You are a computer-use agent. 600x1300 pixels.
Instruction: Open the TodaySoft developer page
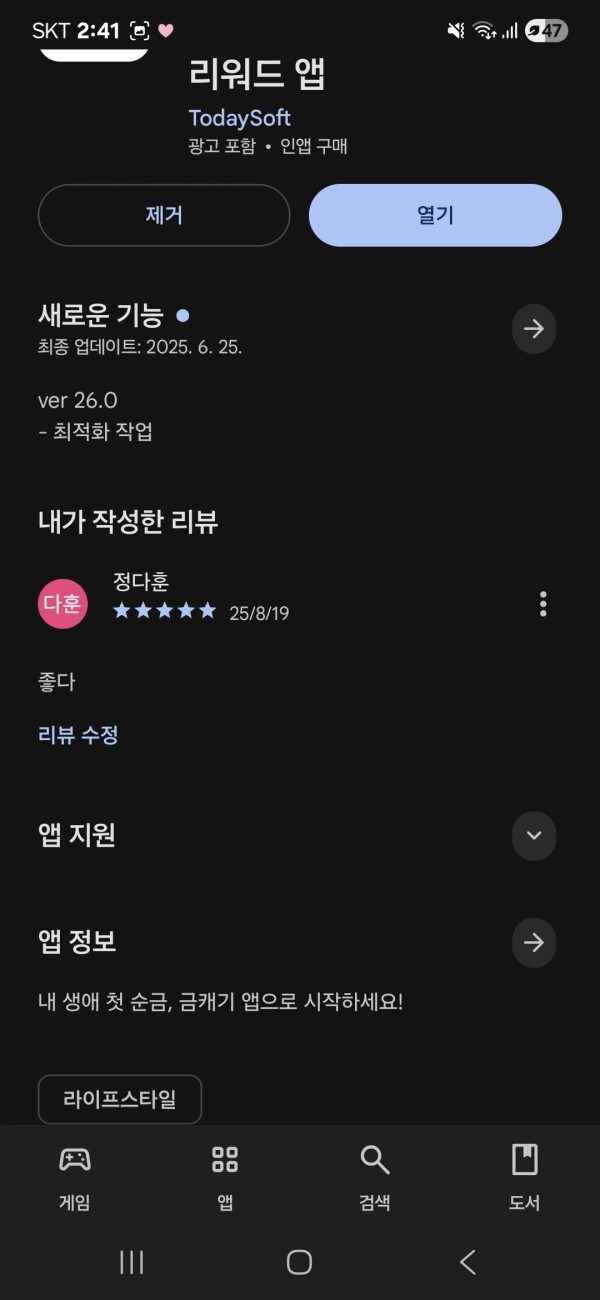[239, 118]
